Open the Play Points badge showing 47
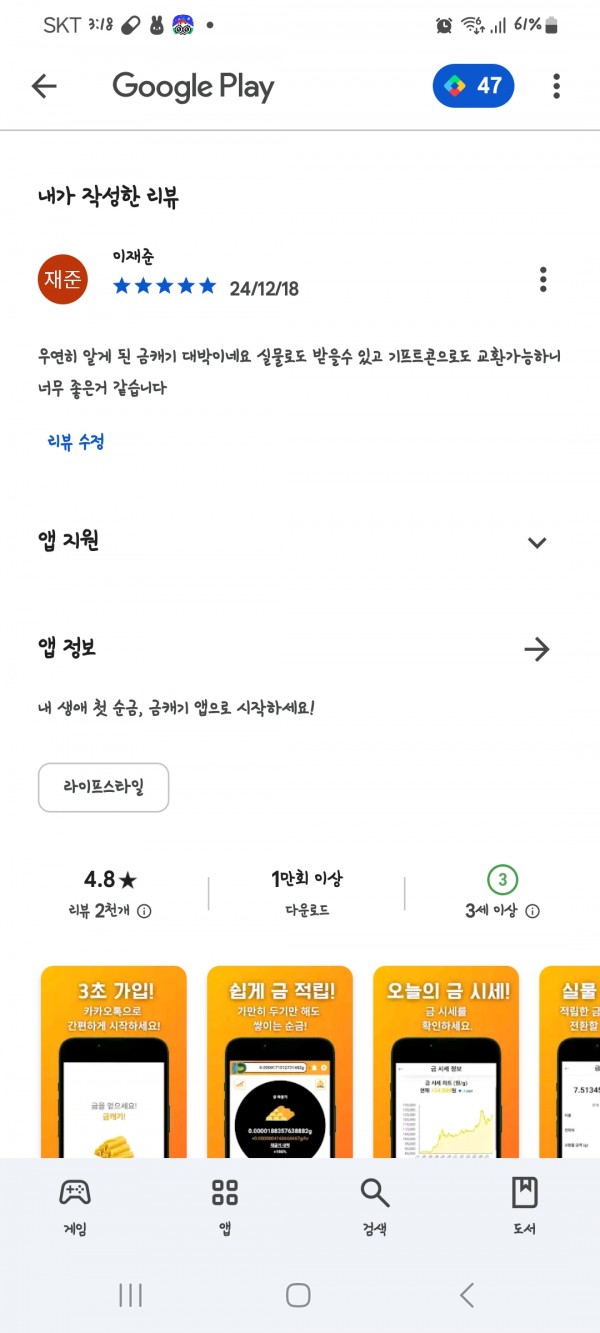 pos(473,87)
